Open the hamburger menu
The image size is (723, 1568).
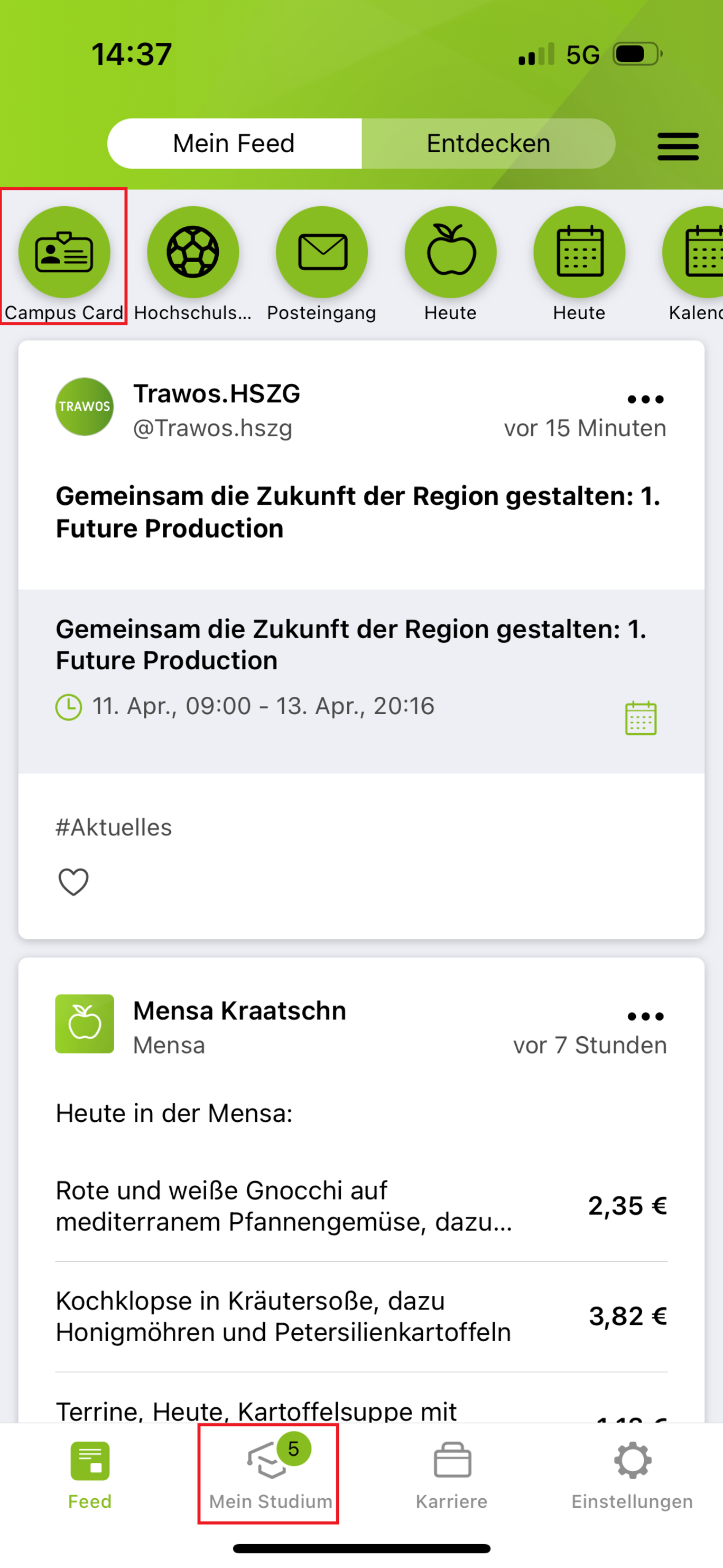(678, 146)
